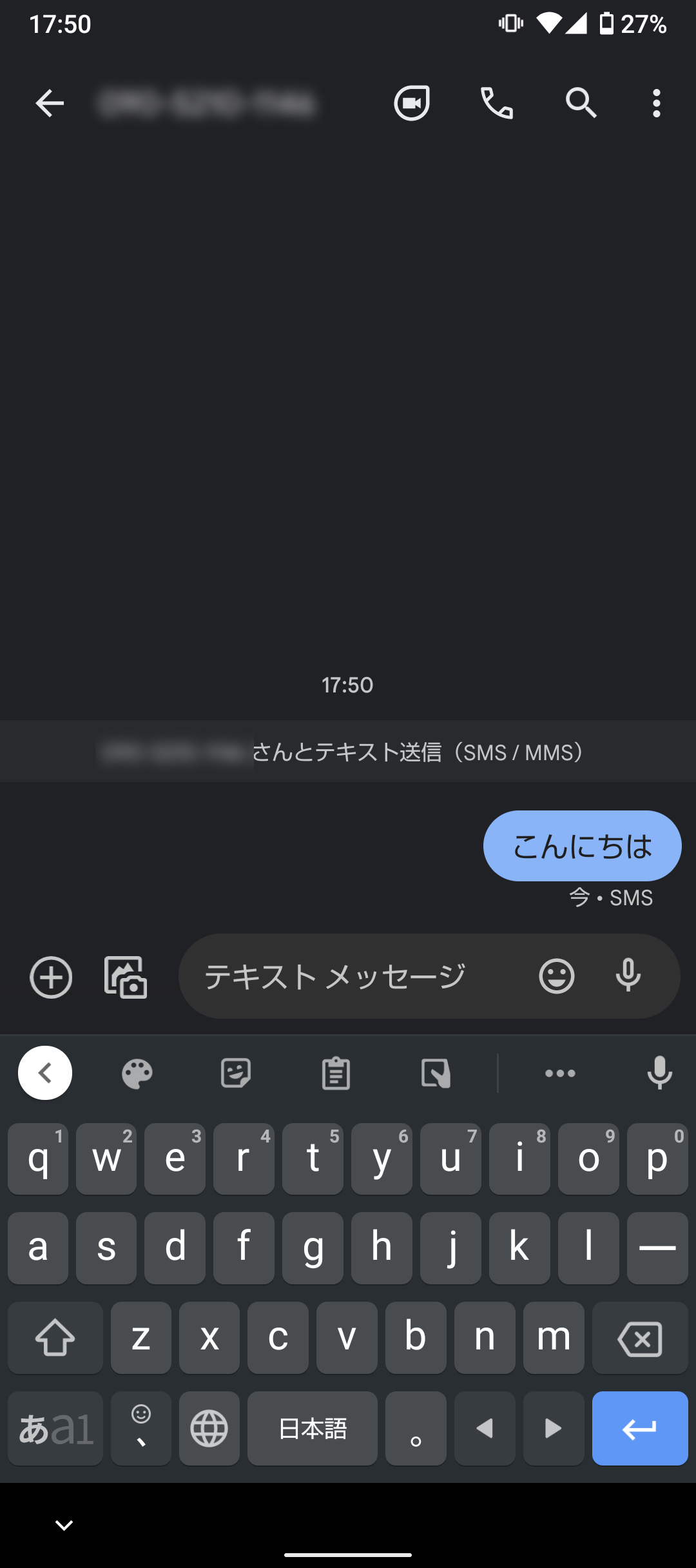This screenshot has height=1568, width=696.
Task: Hide the keyboard with the down chevron
Action: pyautogui.click(x=64, y=1525)
